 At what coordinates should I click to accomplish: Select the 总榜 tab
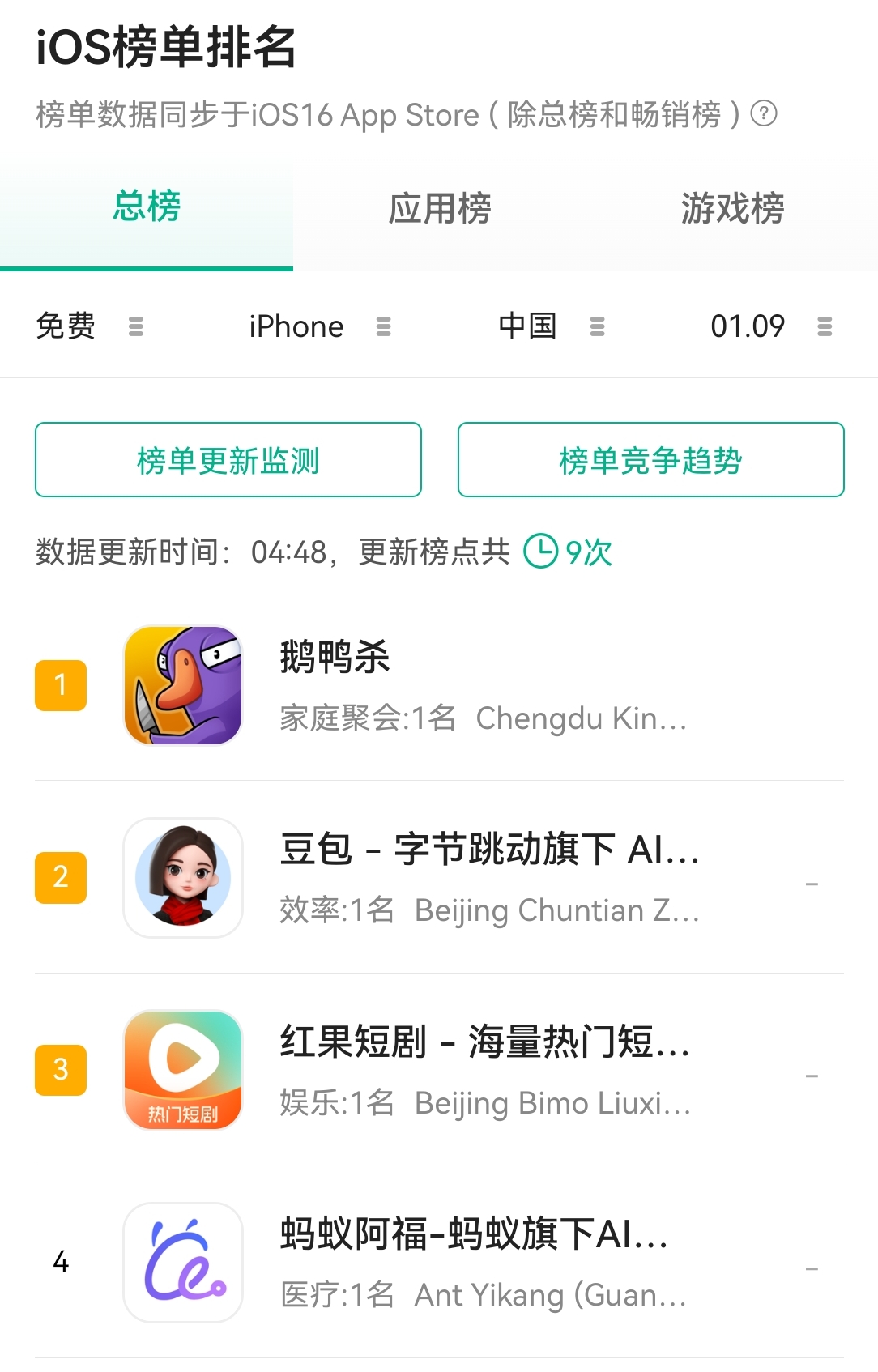(x=147, y=207)
